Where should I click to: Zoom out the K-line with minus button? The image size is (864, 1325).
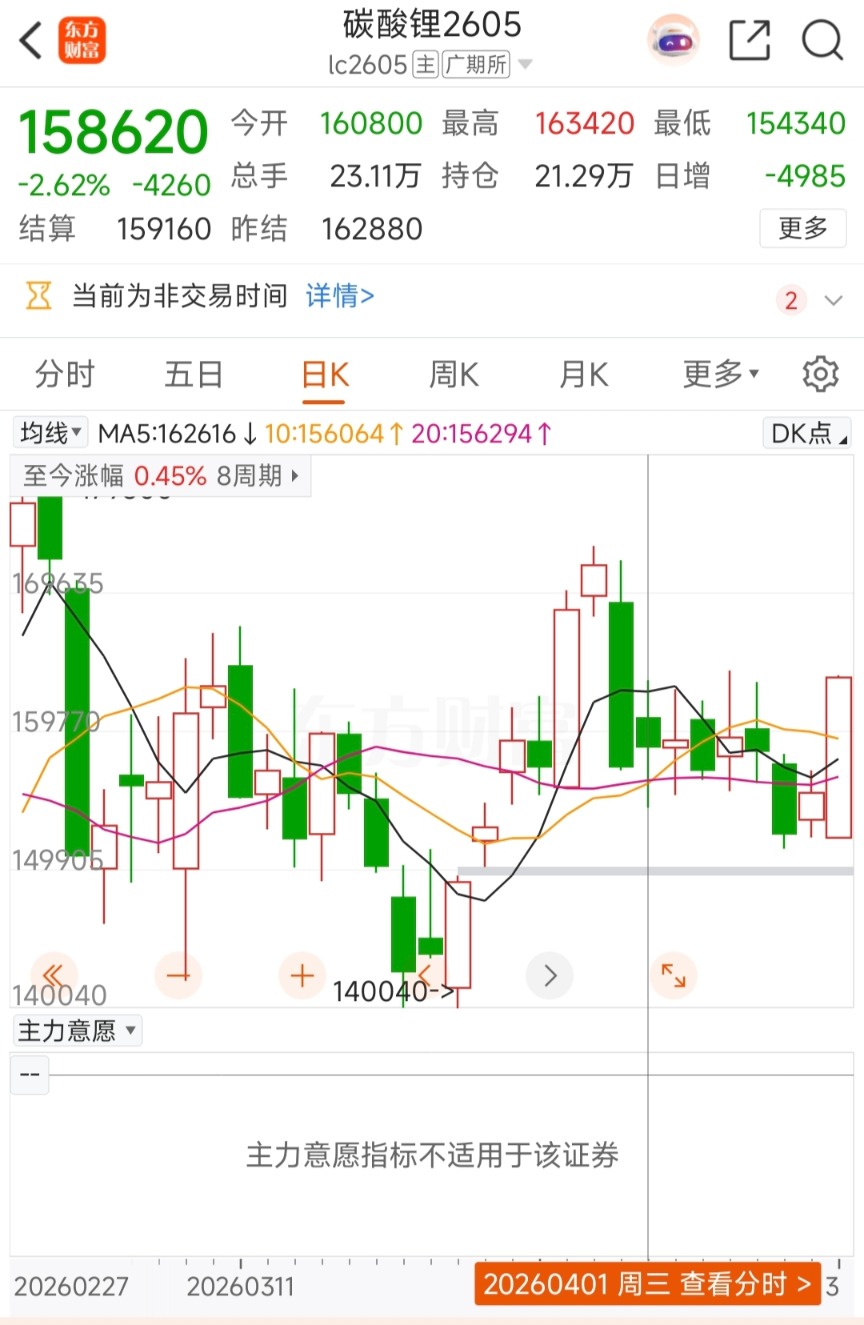click(x=179, y=975)
